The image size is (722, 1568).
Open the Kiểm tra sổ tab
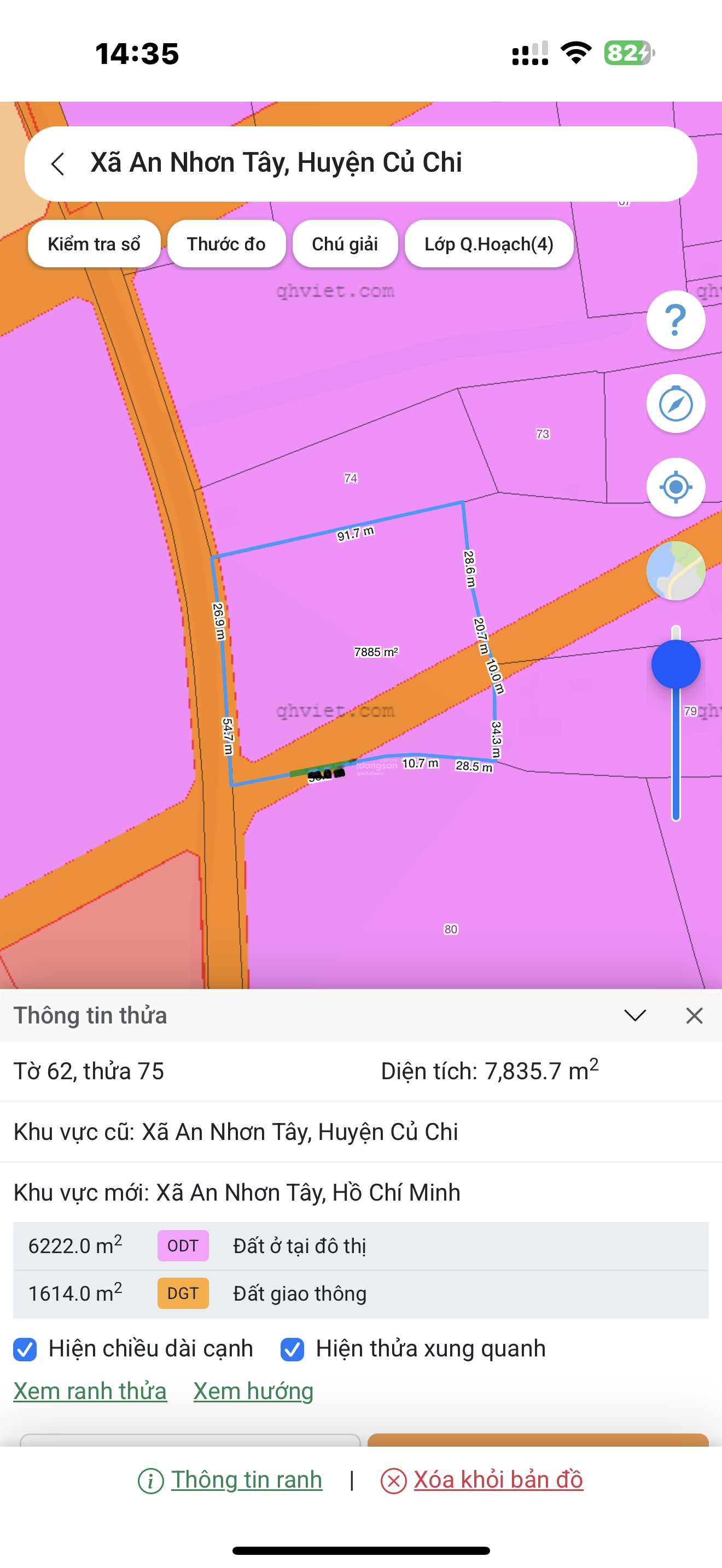94,244
